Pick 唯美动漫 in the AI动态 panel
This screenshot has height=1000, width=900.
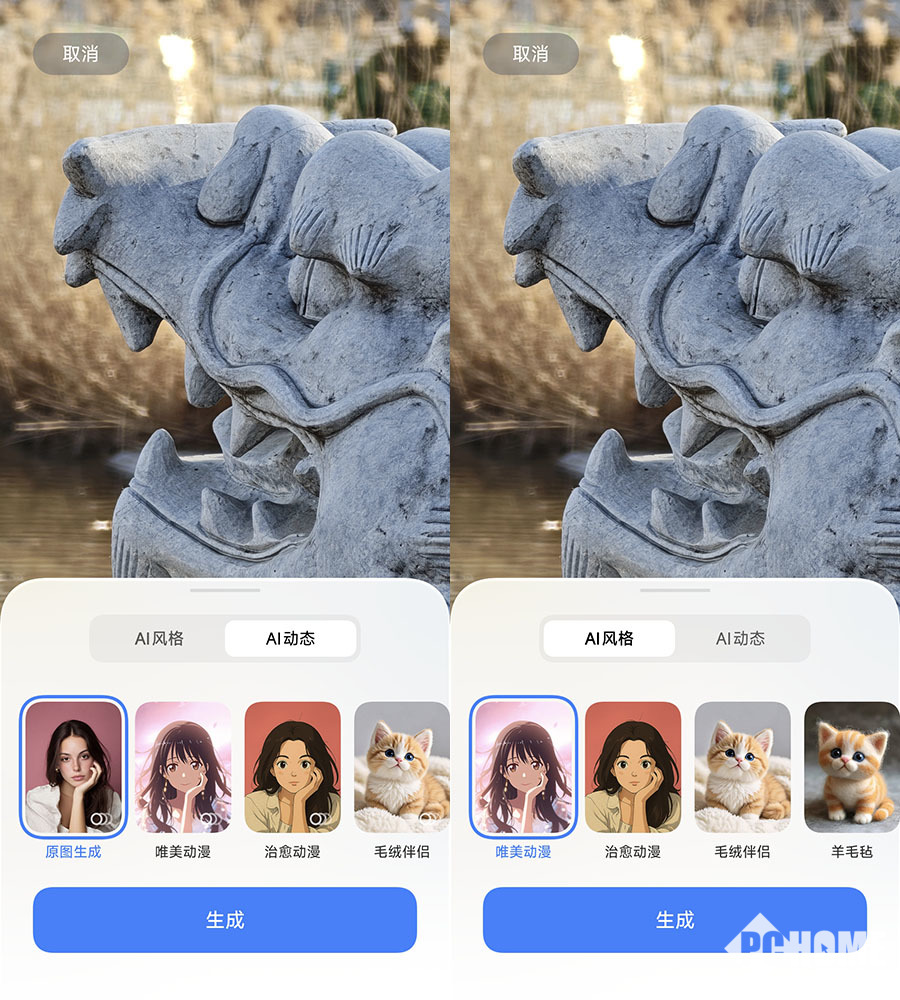click(x=183, y=767)
